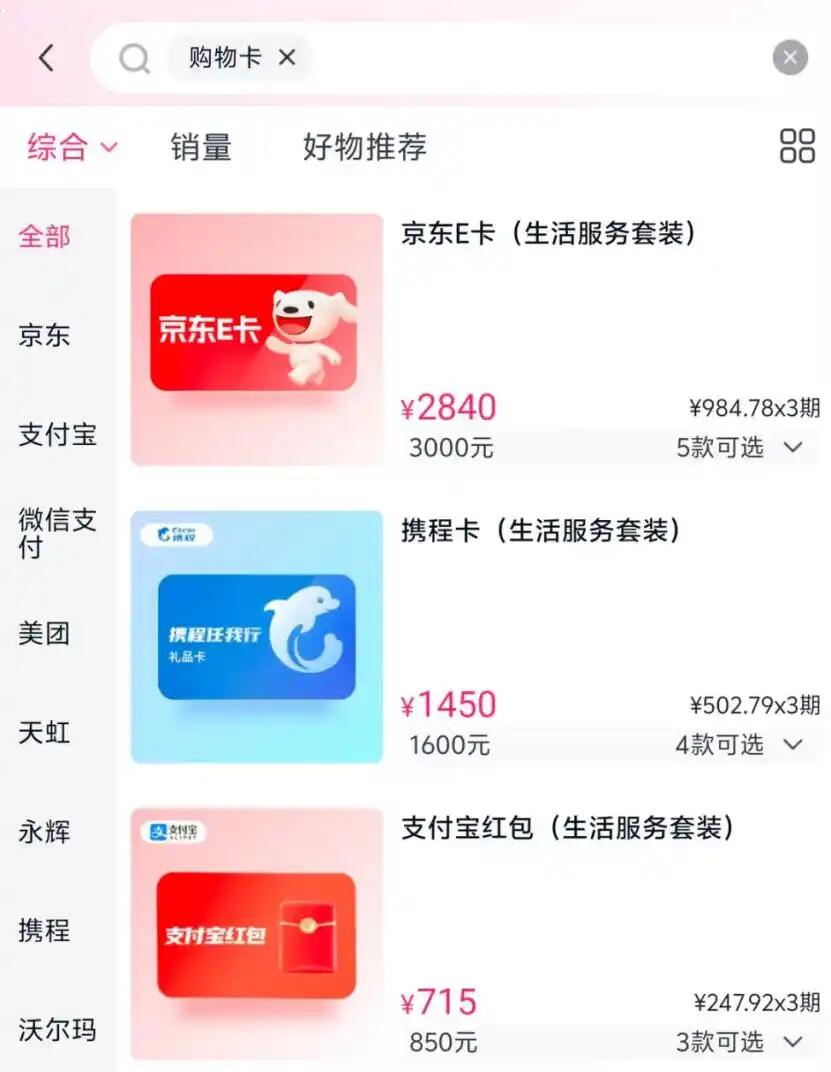Sort results by 销量
The height and width of the screenshot is (1072, 831).
(x=201, y=148)
